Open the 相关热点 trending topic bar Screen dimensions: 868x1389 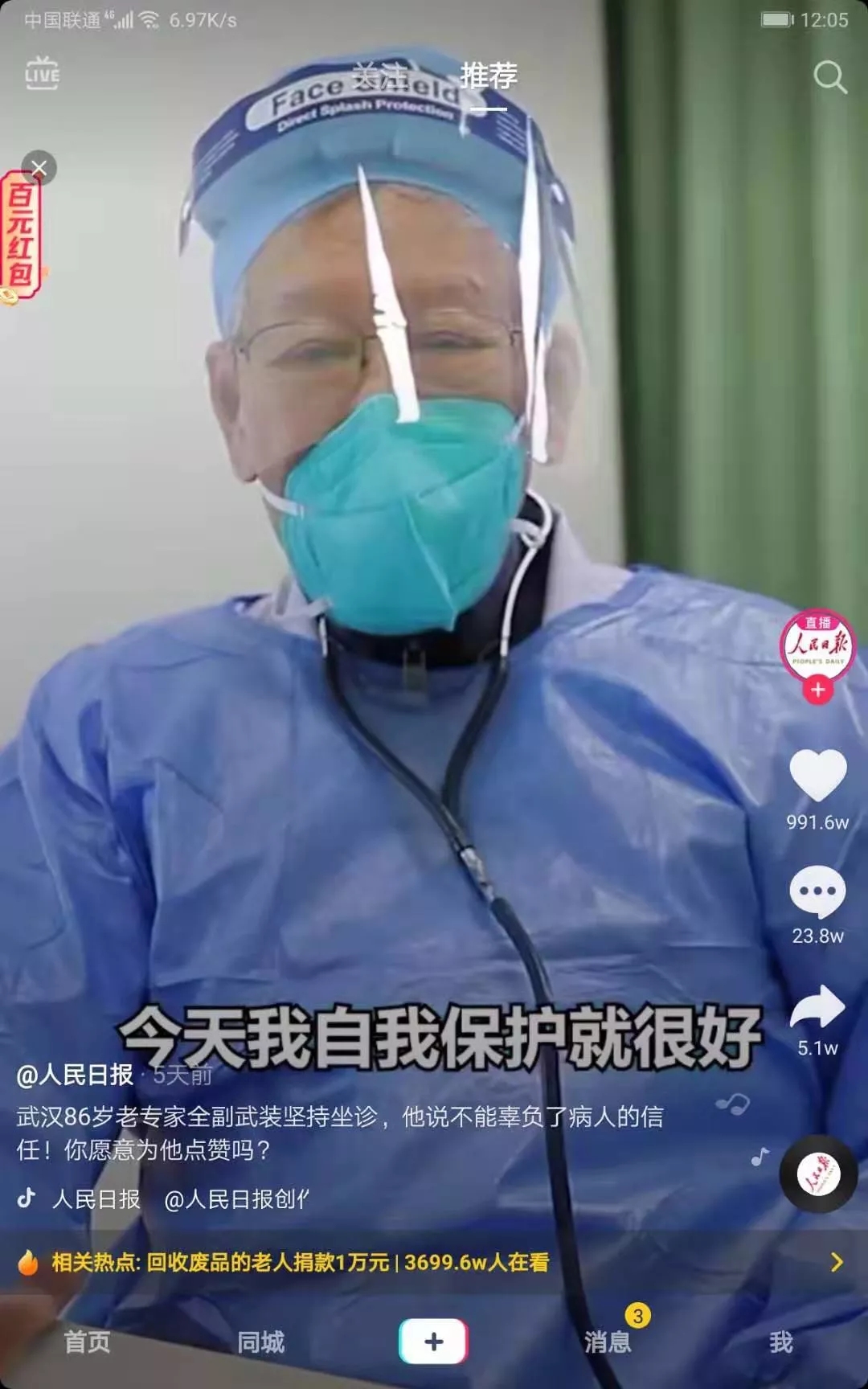434,1262
